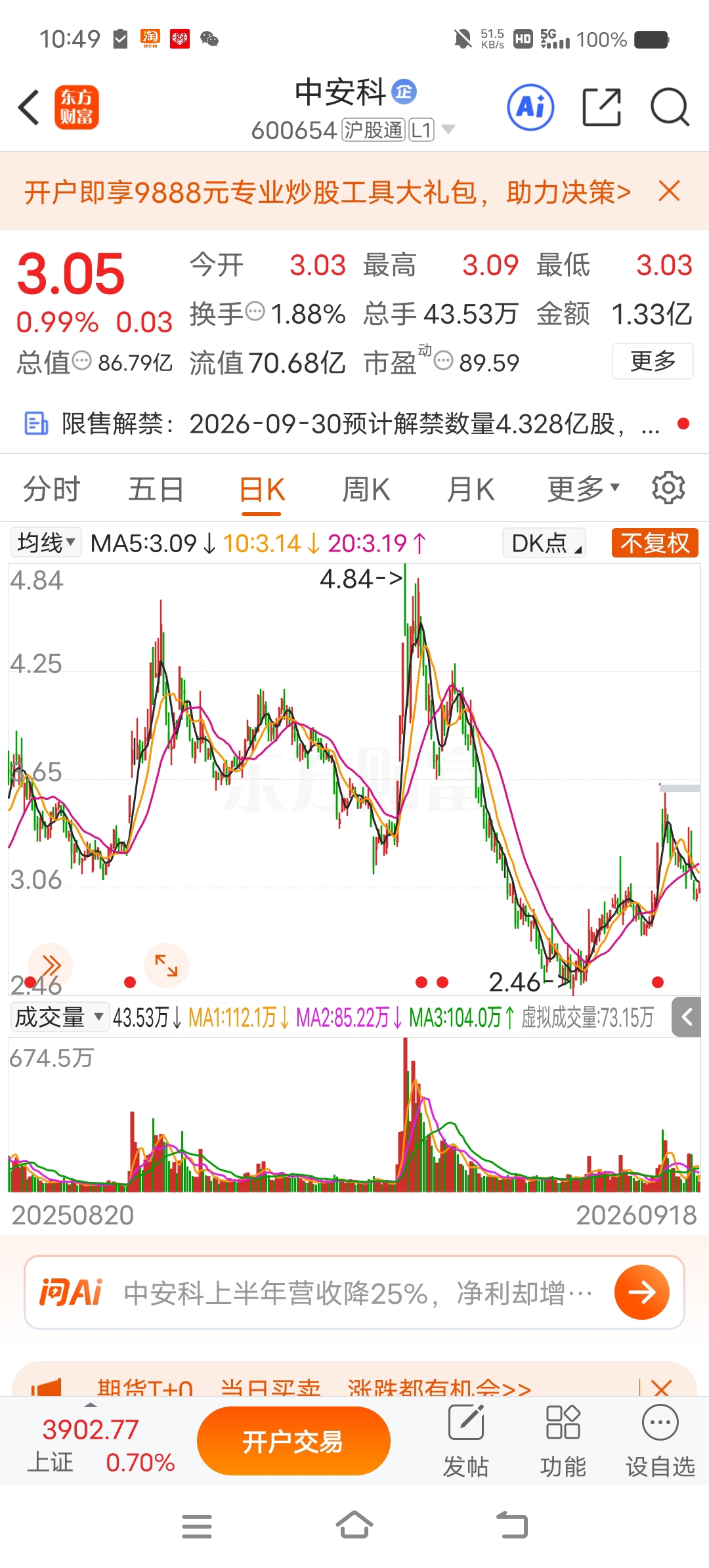Add stock to watchlist via 设自选
Viewport: 709px width, 1568px height.
(660, 1441)
